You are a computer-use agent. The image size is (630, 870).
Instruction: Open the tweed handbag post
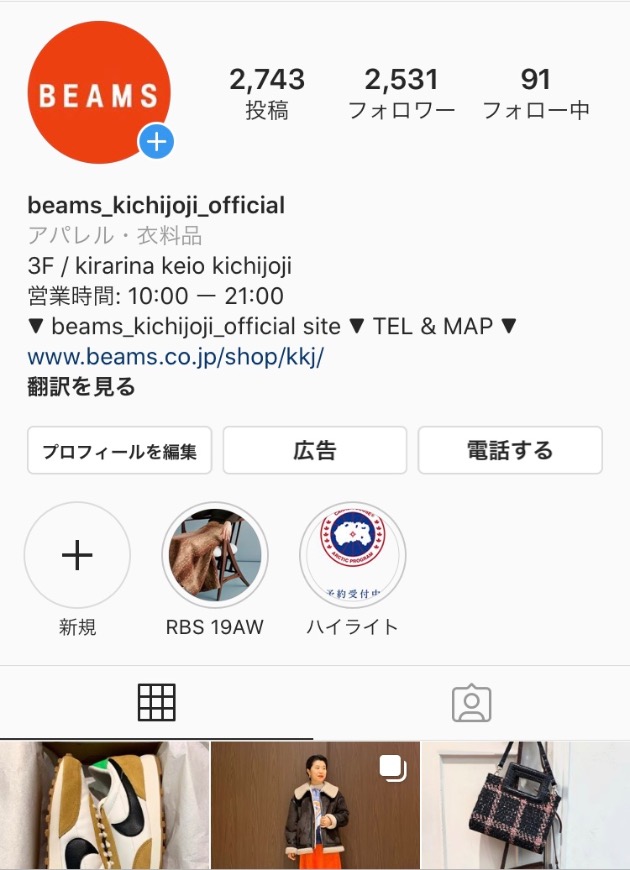click(x=525, y=806)
